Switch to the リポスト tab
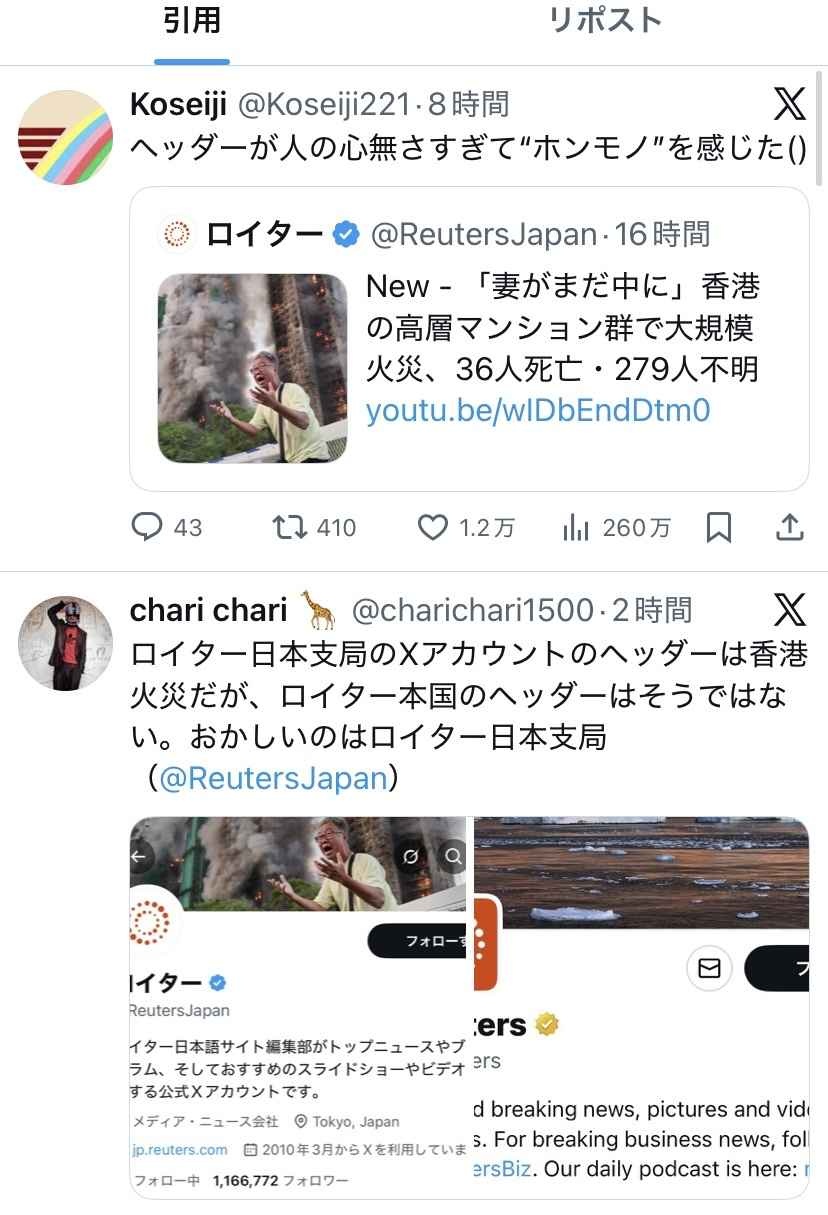This screenshot has width=828, height=1215. tap(605, 22)
